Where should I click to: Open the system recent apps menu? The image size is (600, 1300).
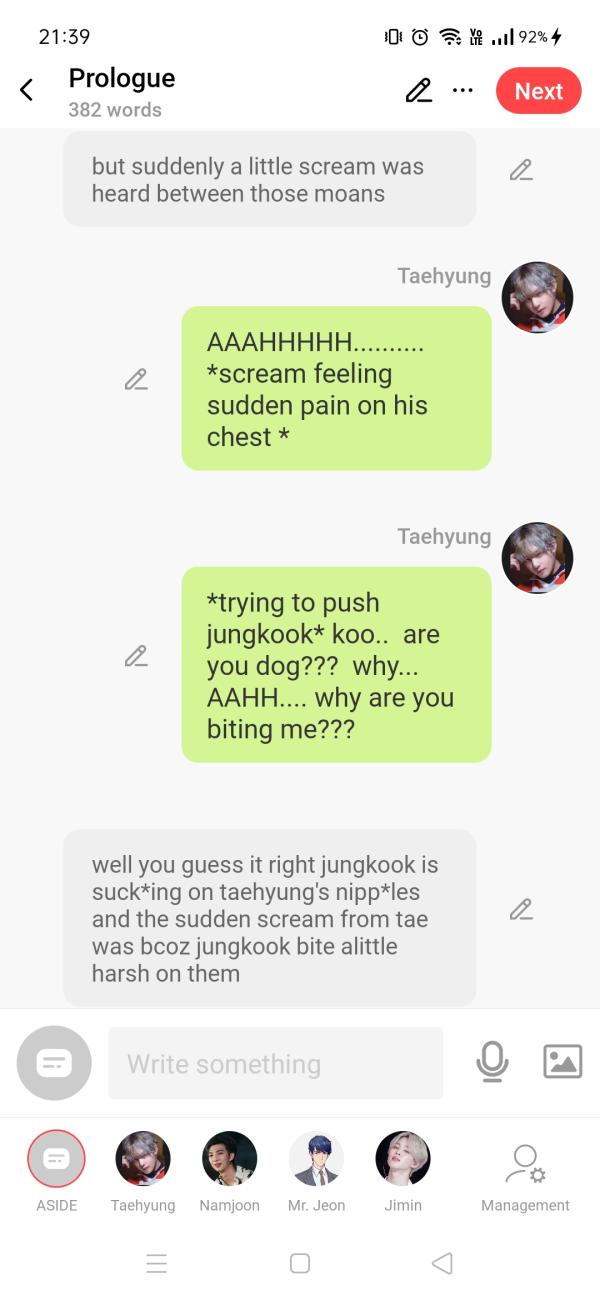pos(157,1263)
